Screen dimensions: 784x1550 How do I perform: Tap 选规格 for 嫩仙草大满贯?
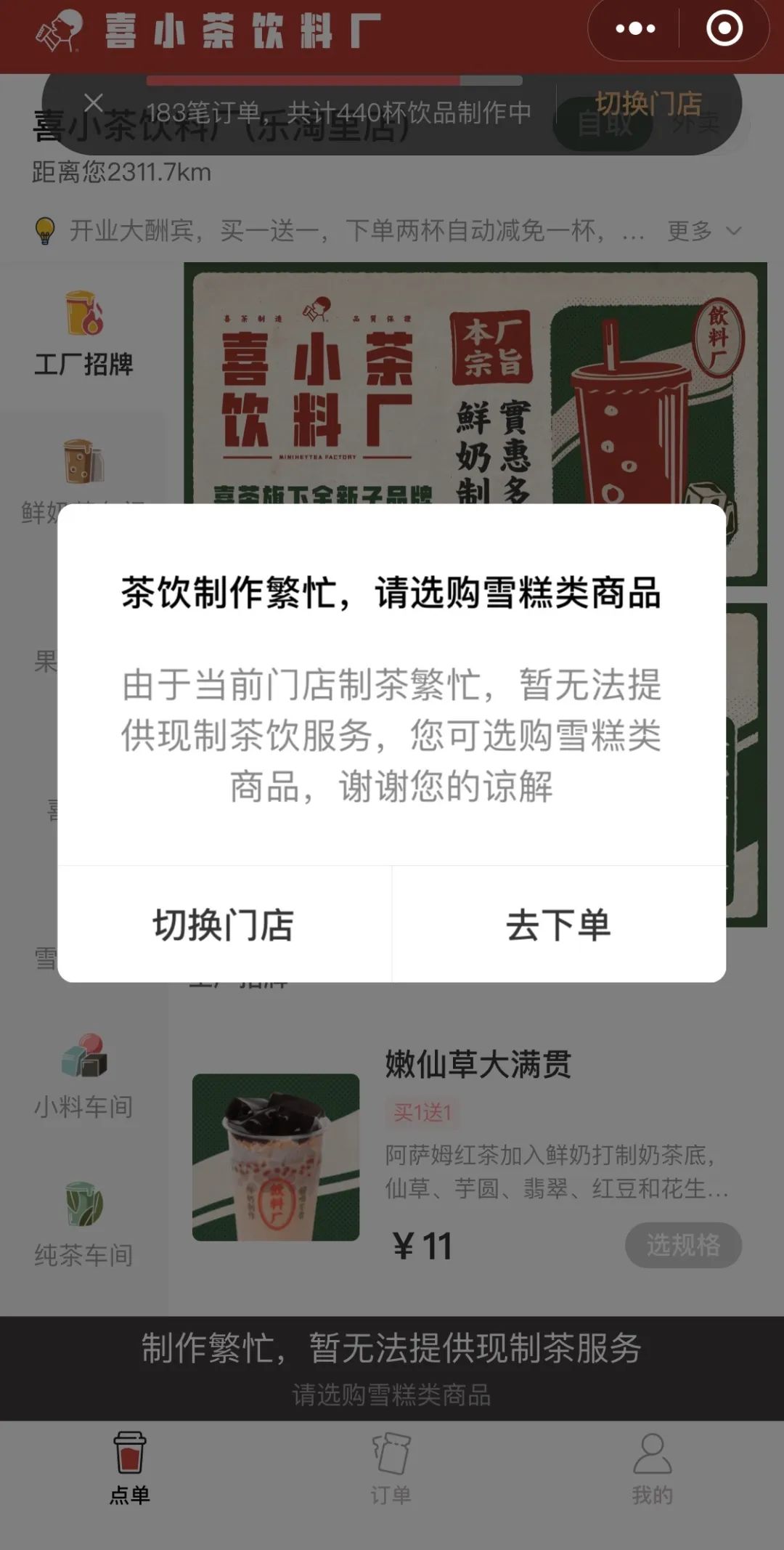coord(682,1245)
